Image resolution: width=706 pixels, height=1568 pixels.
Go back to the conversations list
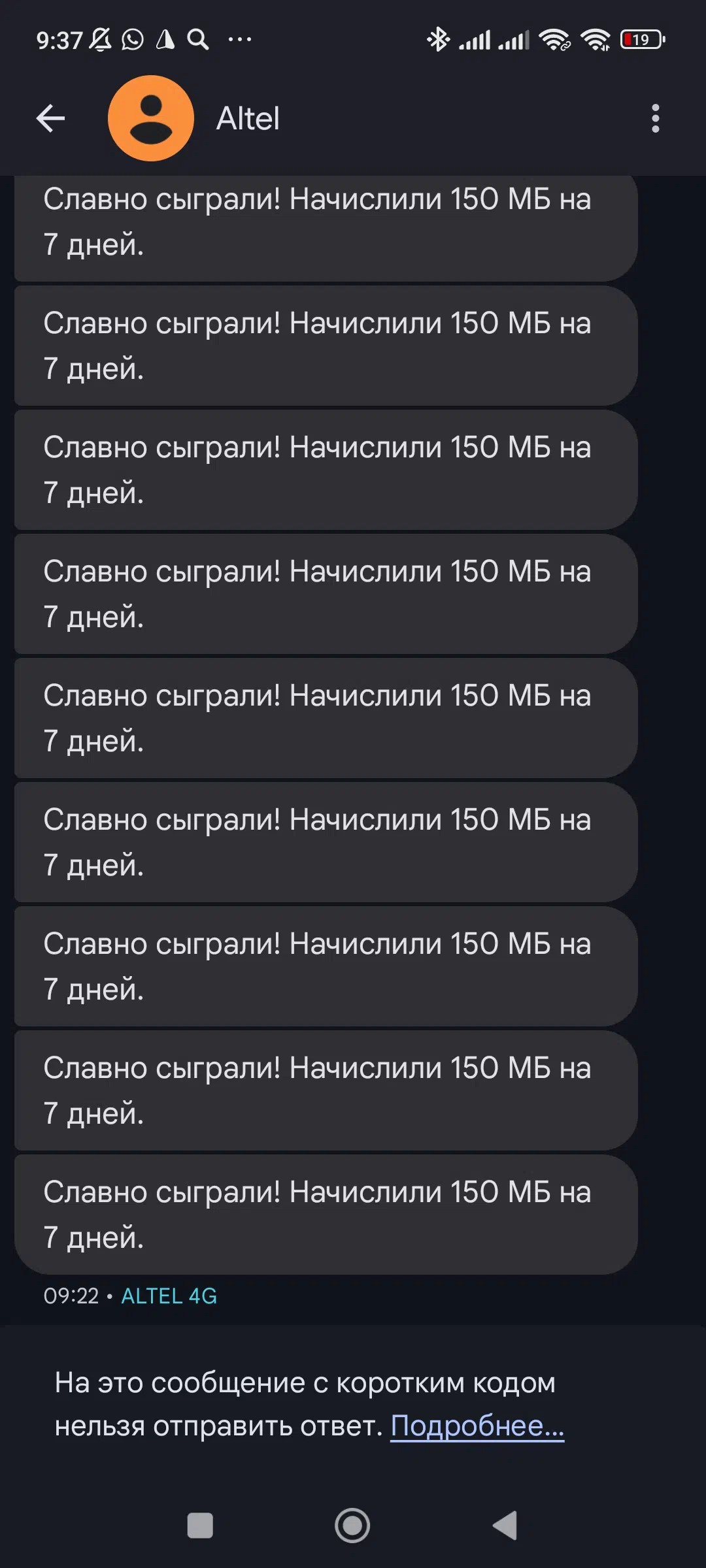tap(50, 118)
